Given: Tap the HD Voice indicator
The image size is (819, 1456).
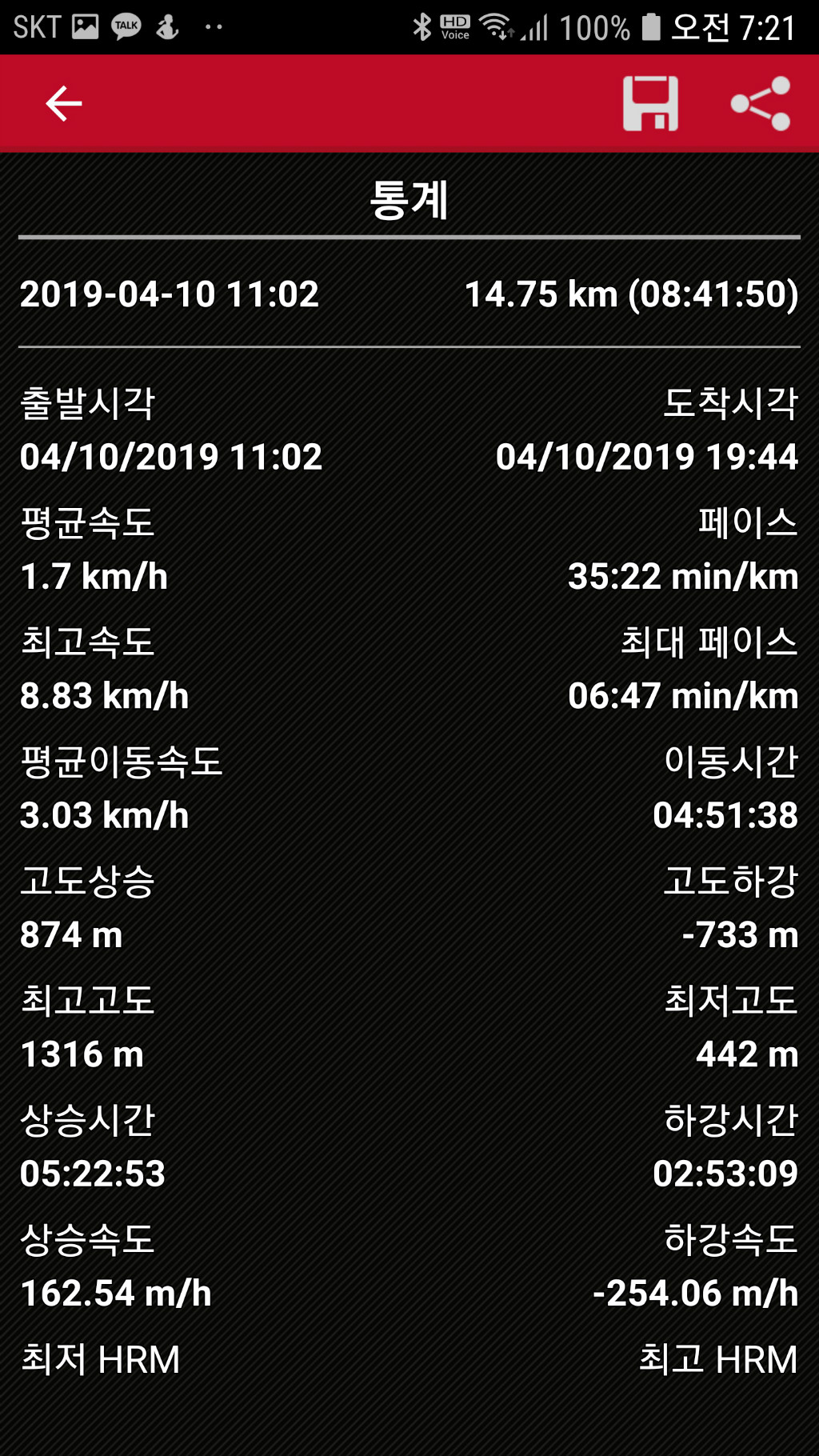Looking at the screenshot, I should click(454, 26).
